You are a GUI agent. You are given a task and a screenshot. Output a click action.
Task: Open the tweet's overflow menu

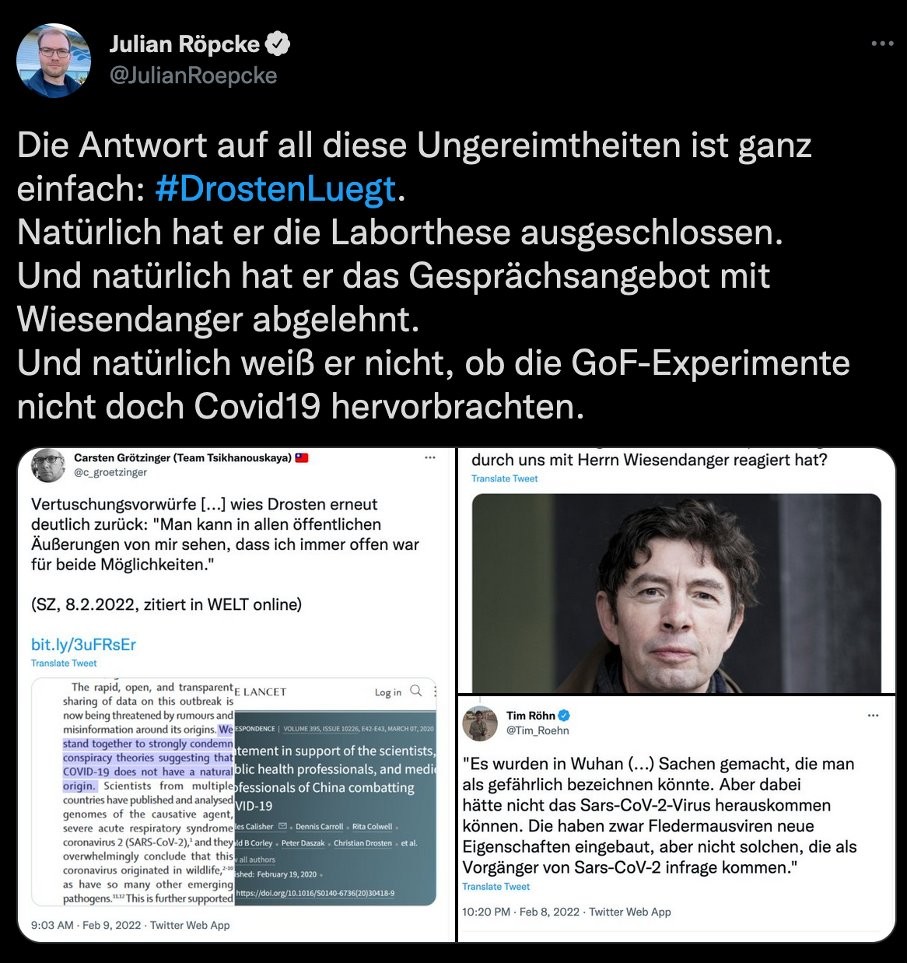point(882,44)
